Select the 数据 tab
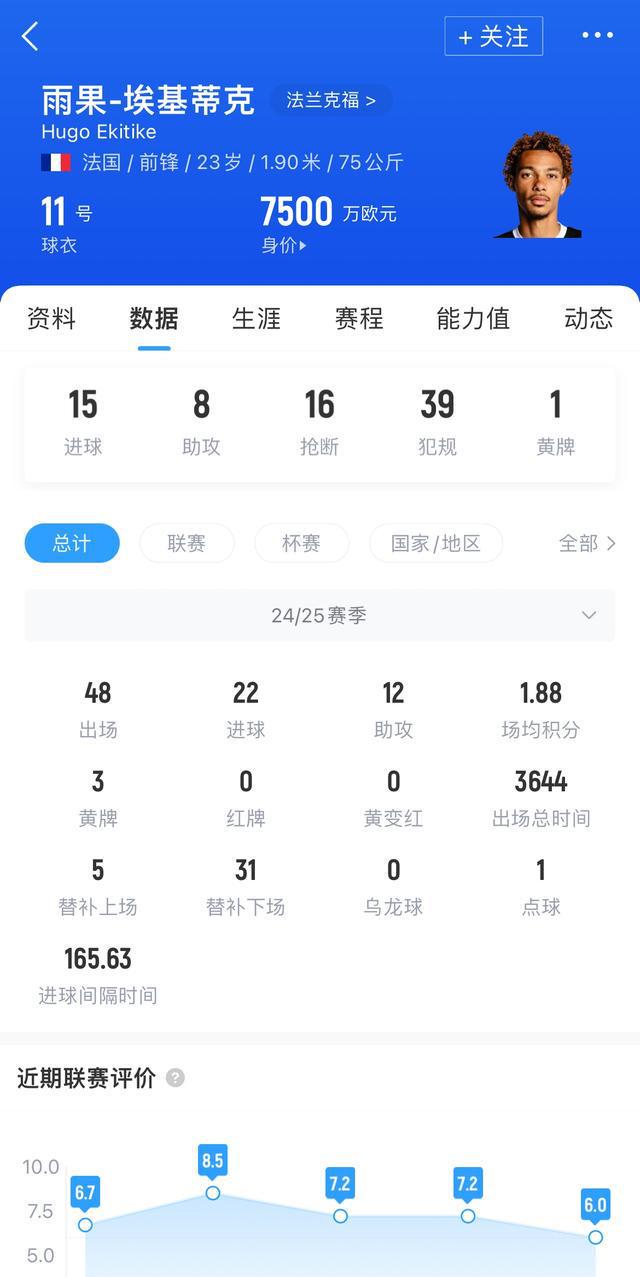The width and height of the screenshot is (640, 1277). [154, 318]
